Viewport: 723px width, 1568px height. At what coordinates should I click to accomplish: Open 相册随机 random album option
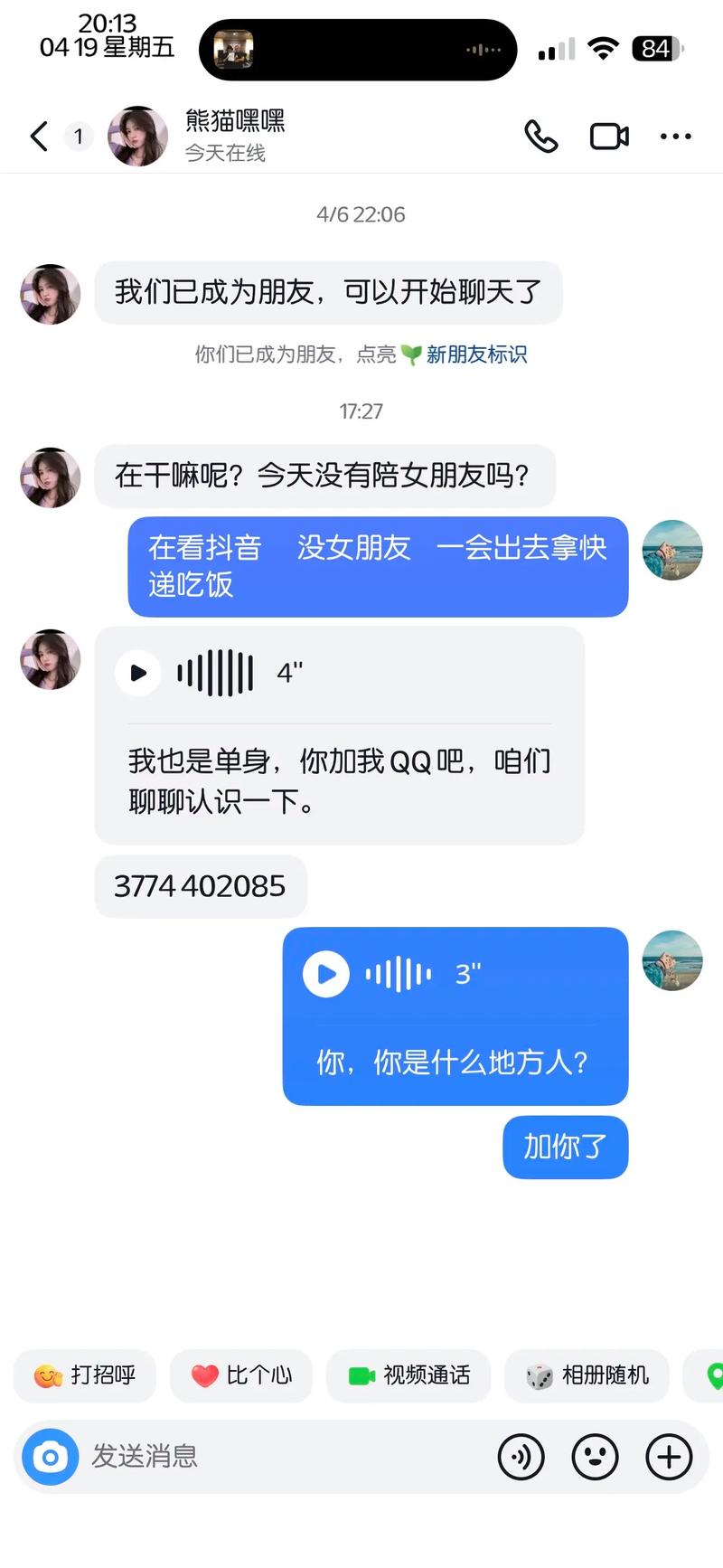586,1375
